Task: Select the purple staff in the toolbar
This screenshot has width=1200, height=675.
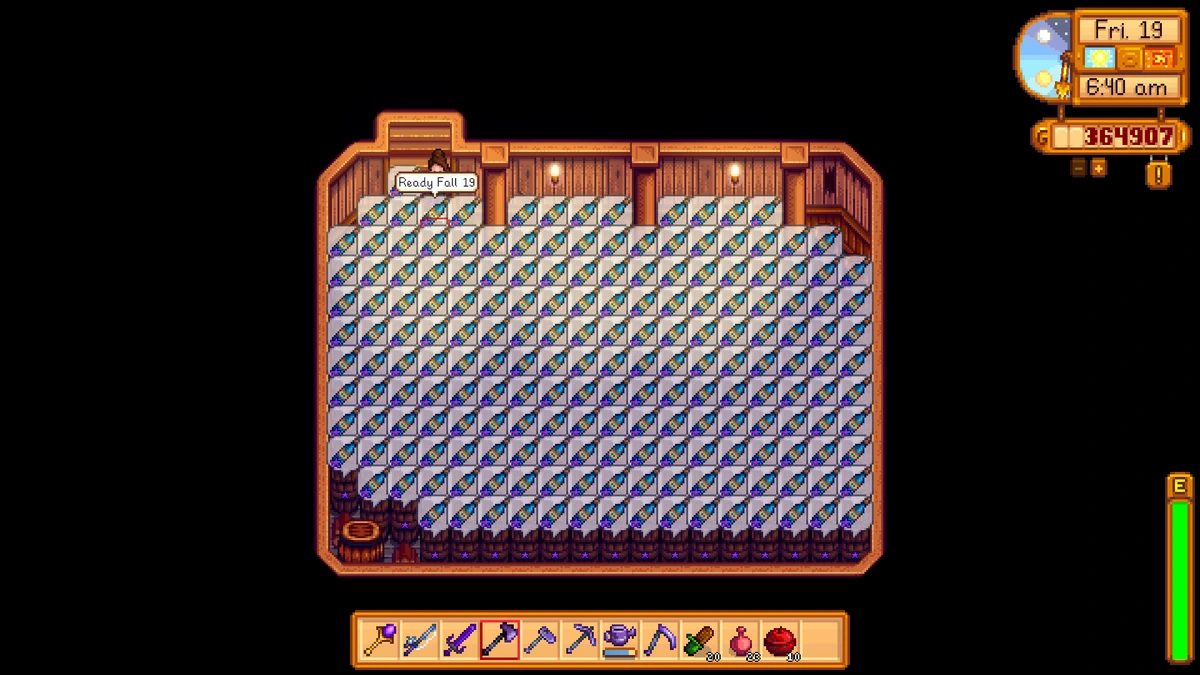Action: (380, 640)
